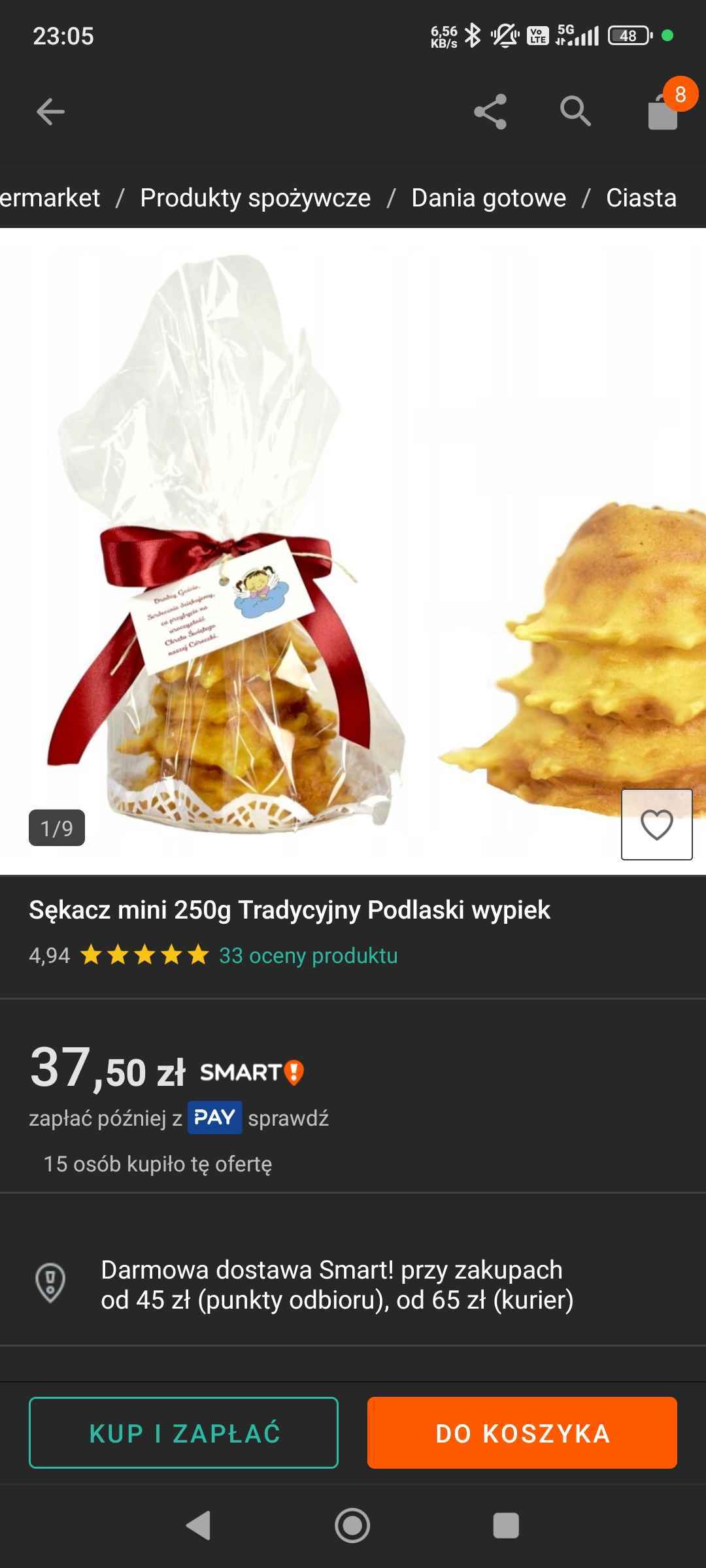
Task: Go back using the top arrow
Action: [x=50, y=112]
